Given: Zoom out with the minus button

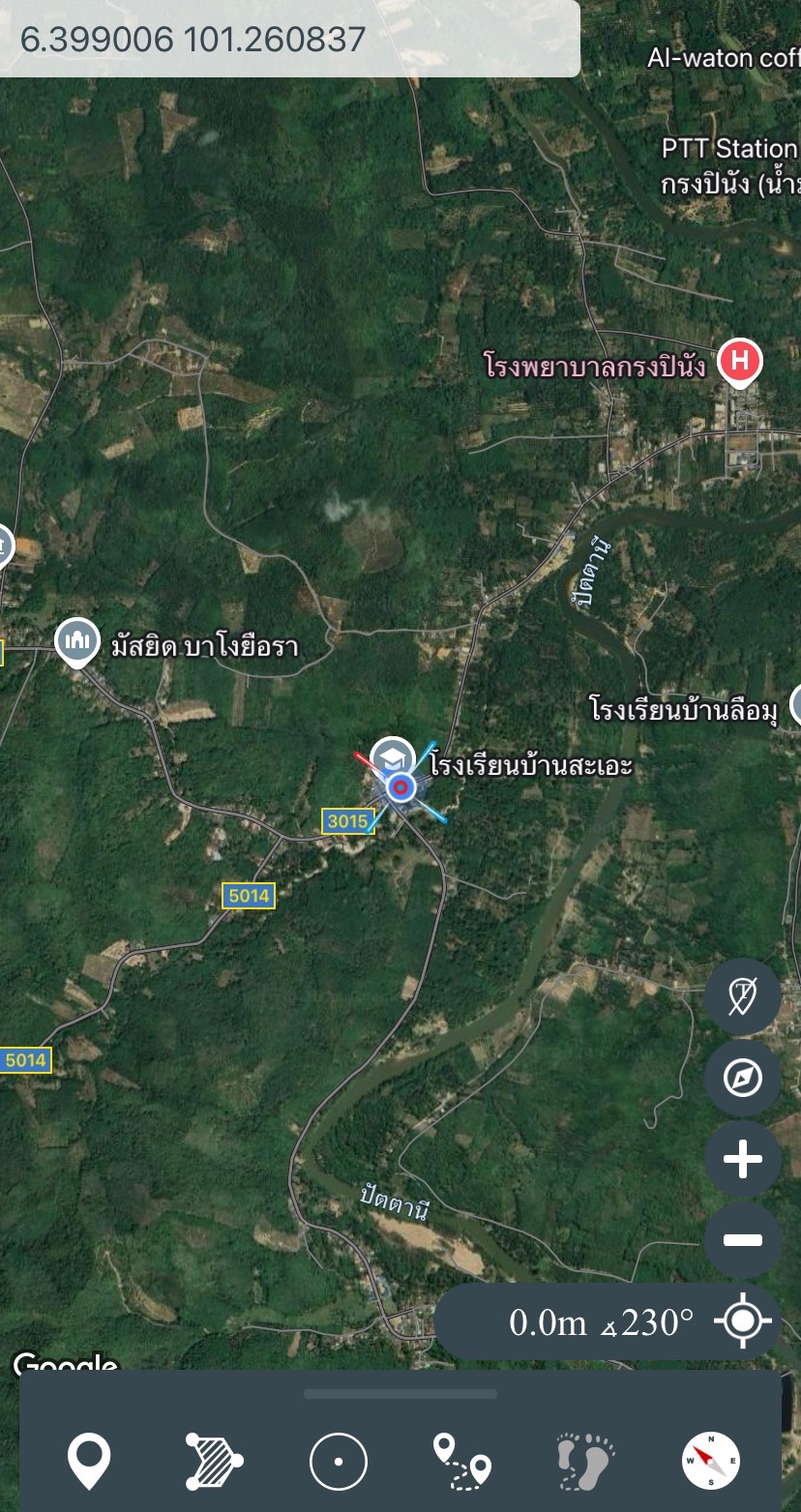Looking at the screenshot, I should (x=742, y=1240).
